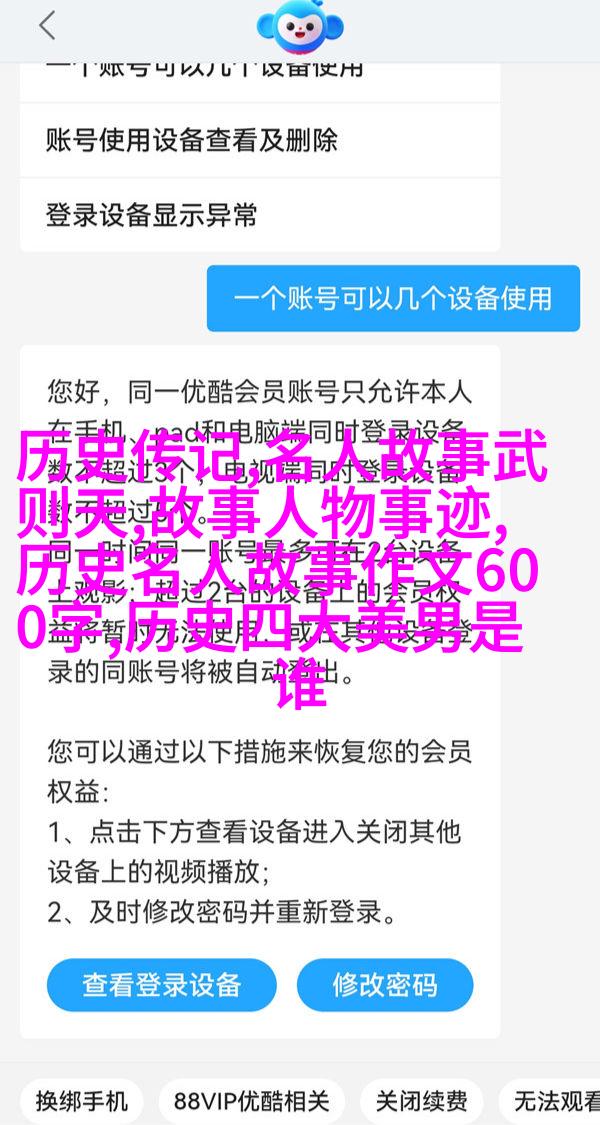600x1125 pixels.
Task: Open 登录设备显示异常 question
Action: click(151, 214)
